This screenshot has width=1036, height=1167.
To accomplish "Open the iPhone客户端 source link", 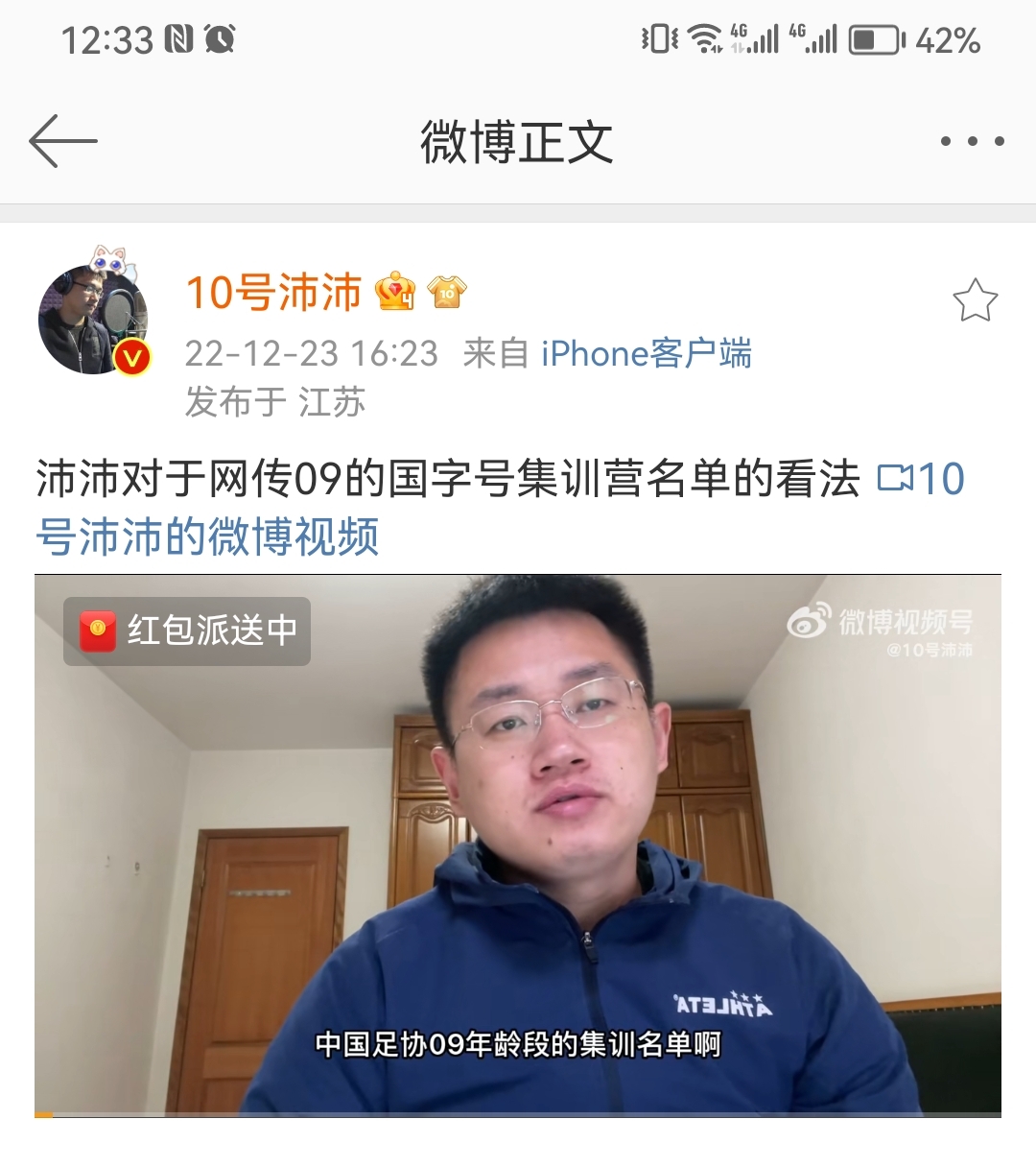I will coord(645,354).
